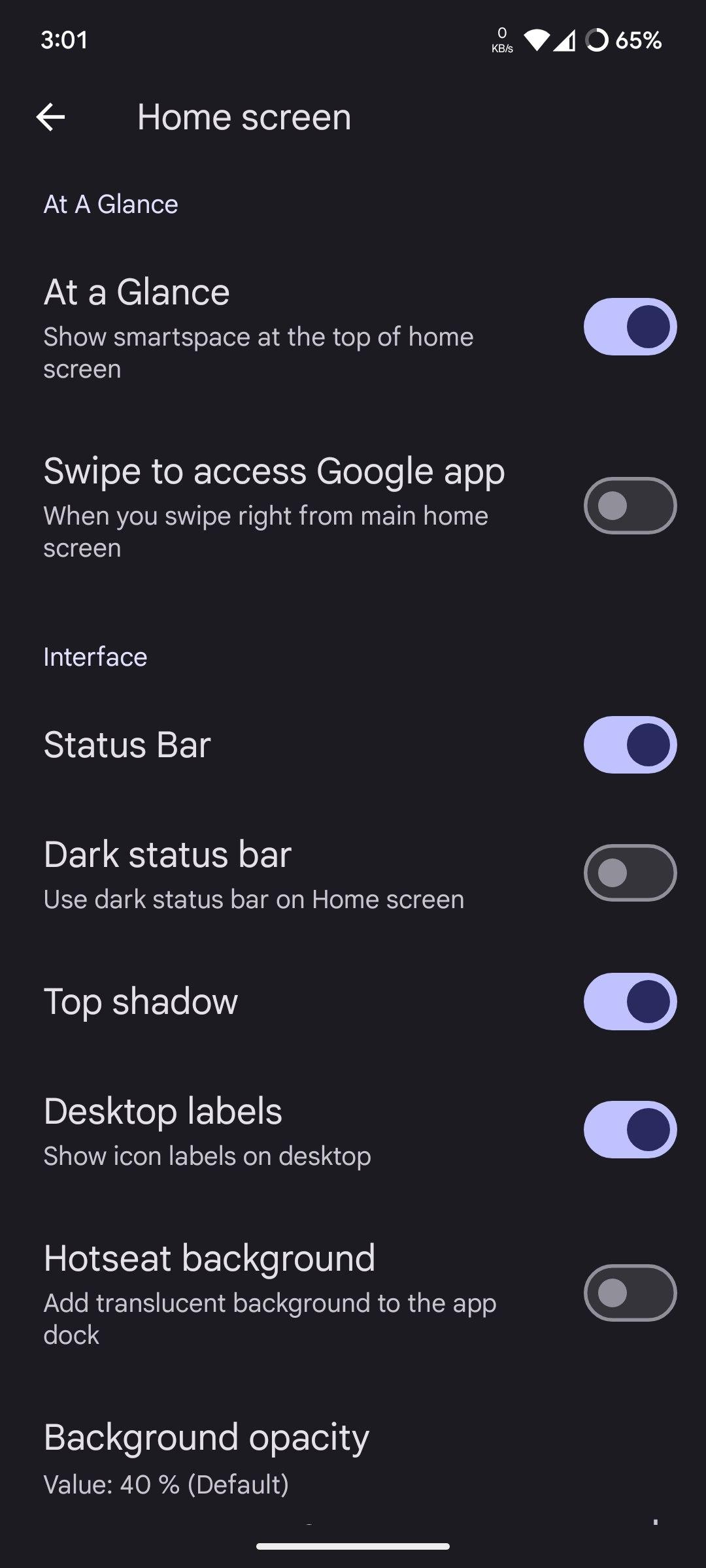
Task: Enable Swipe to access Google app
Action: coord(630,506)
